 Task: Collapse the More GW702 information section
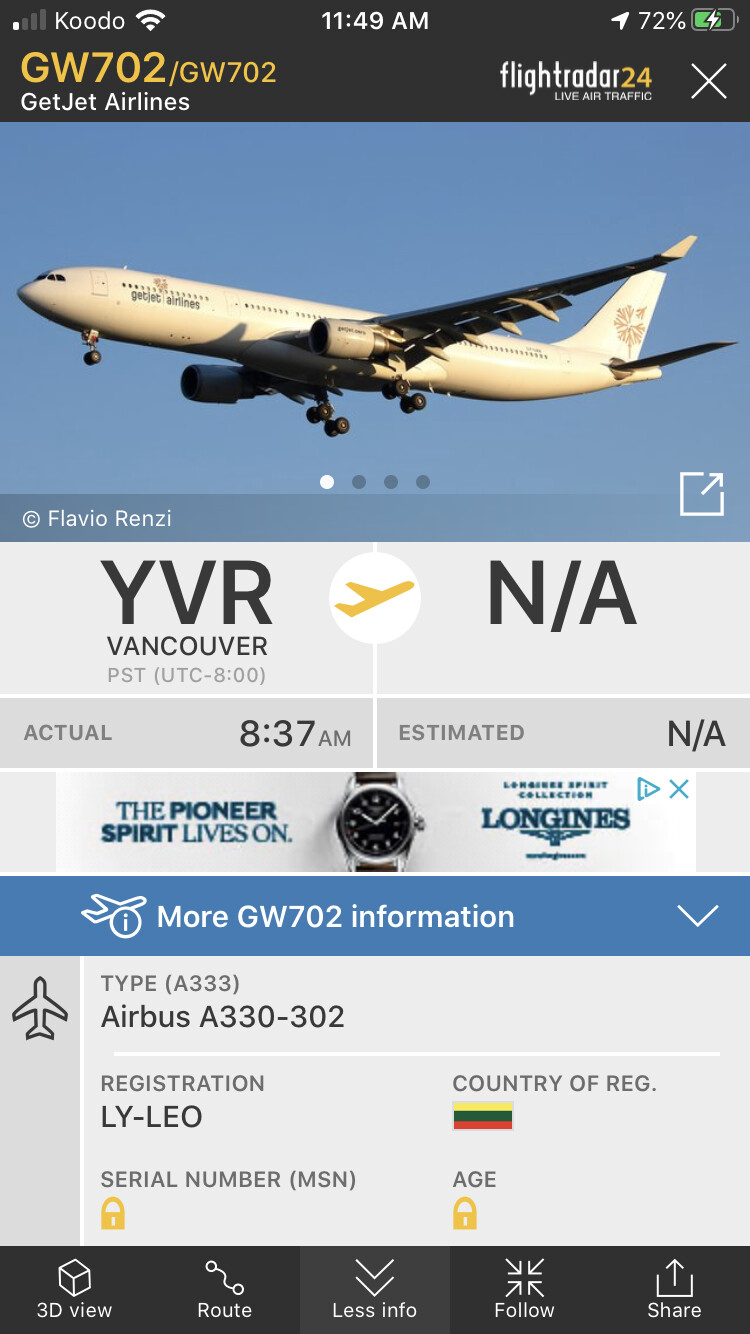click(697, 916)
